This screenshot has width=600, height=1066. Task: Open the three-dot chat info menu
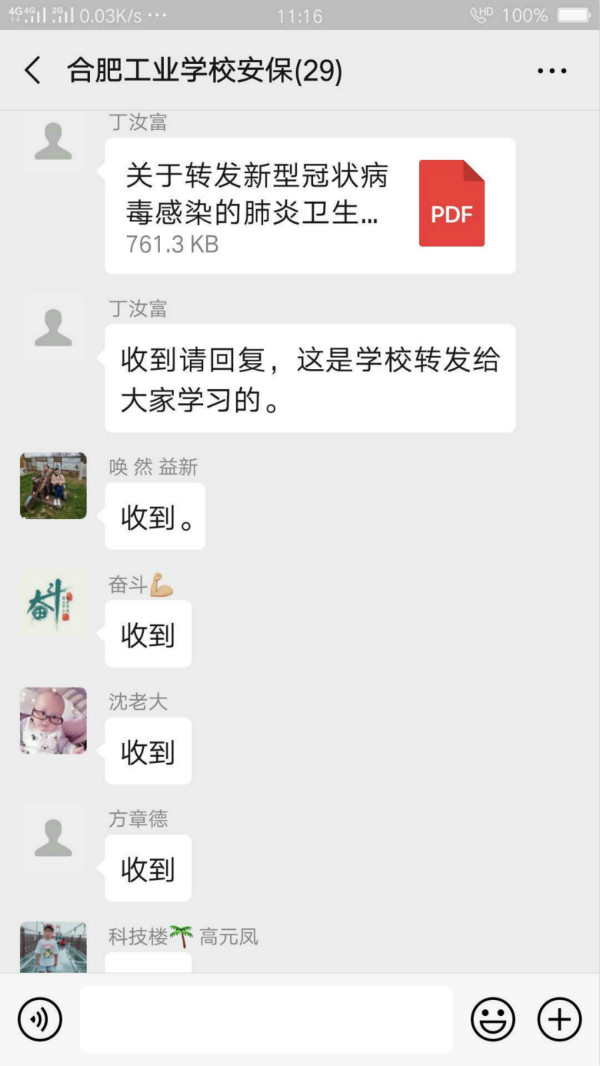click(552, 71)
